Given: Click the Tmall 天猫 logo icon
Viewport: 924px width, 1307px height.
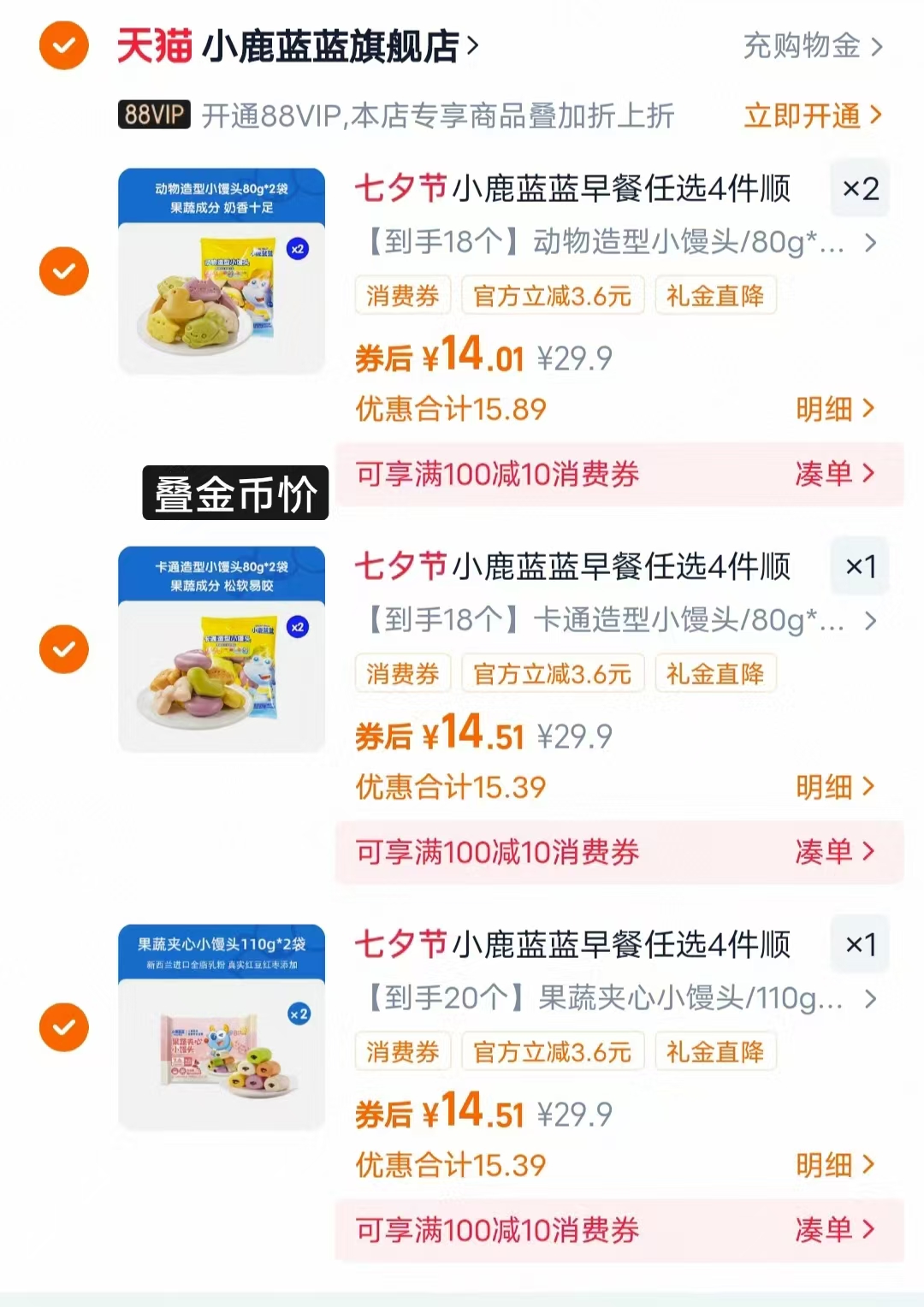Looking at the screenshot, I should [152, 47].
